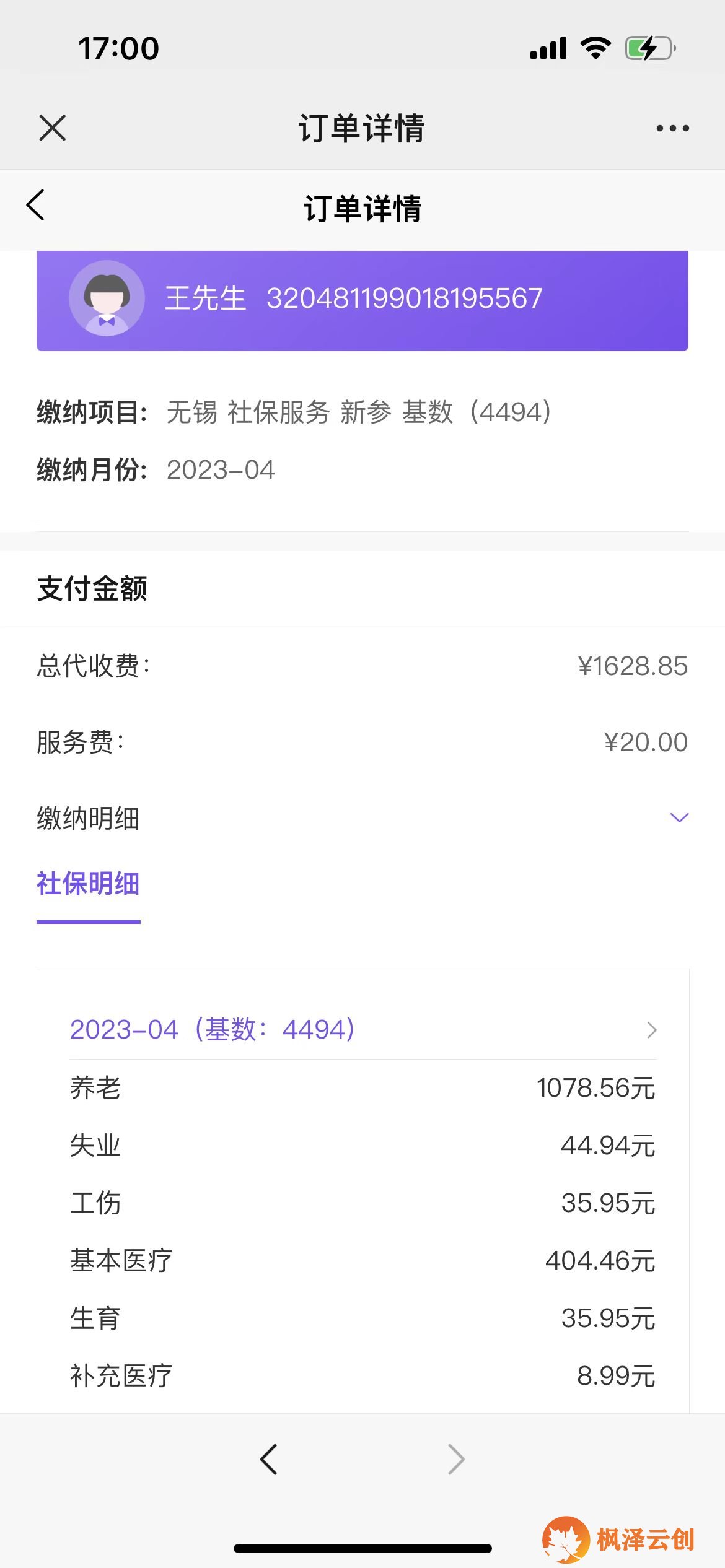725x1568 pixels.
Task: Close the mini program with the X icon
Action: coord(52,128)
